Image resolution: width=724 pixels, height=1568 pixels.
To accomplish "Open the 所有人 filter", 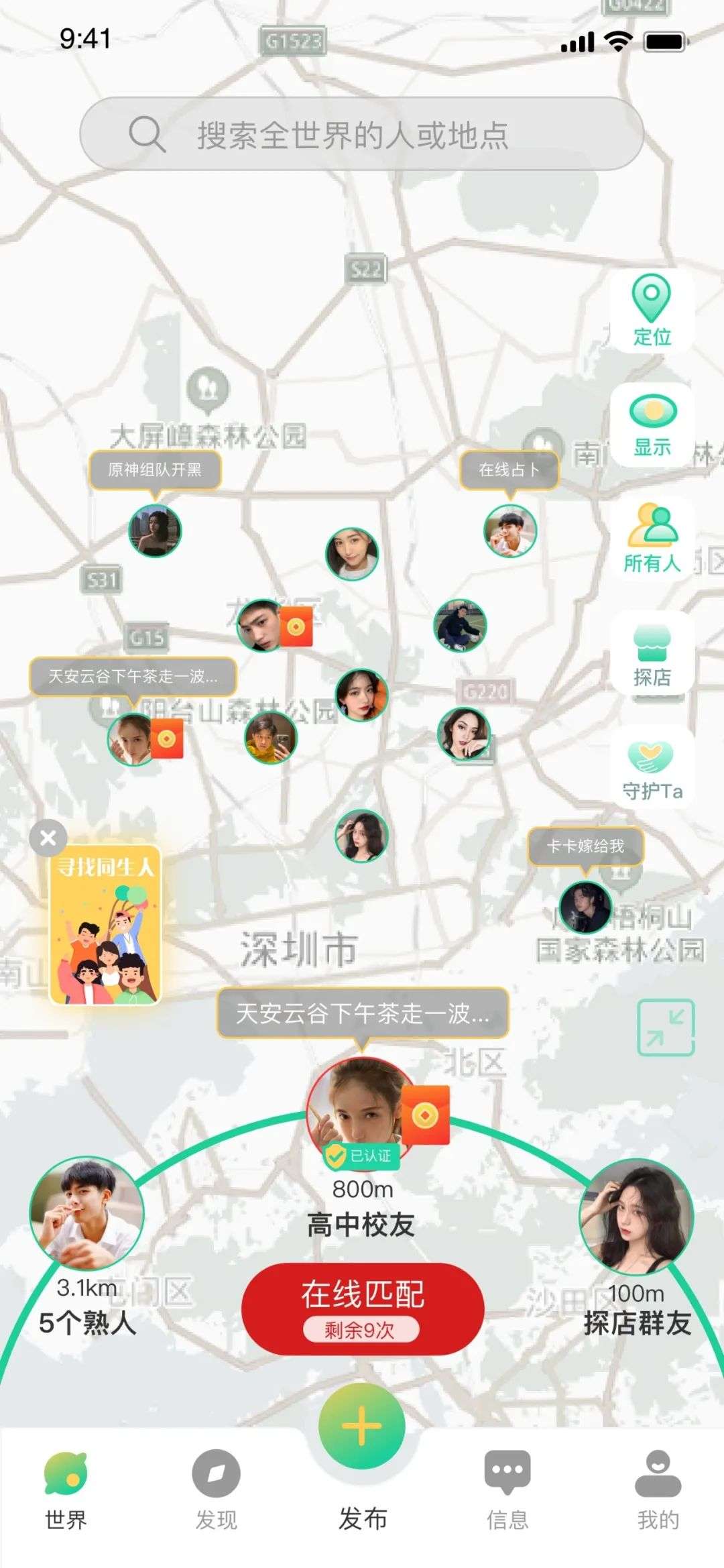I will tap(652, 539).
